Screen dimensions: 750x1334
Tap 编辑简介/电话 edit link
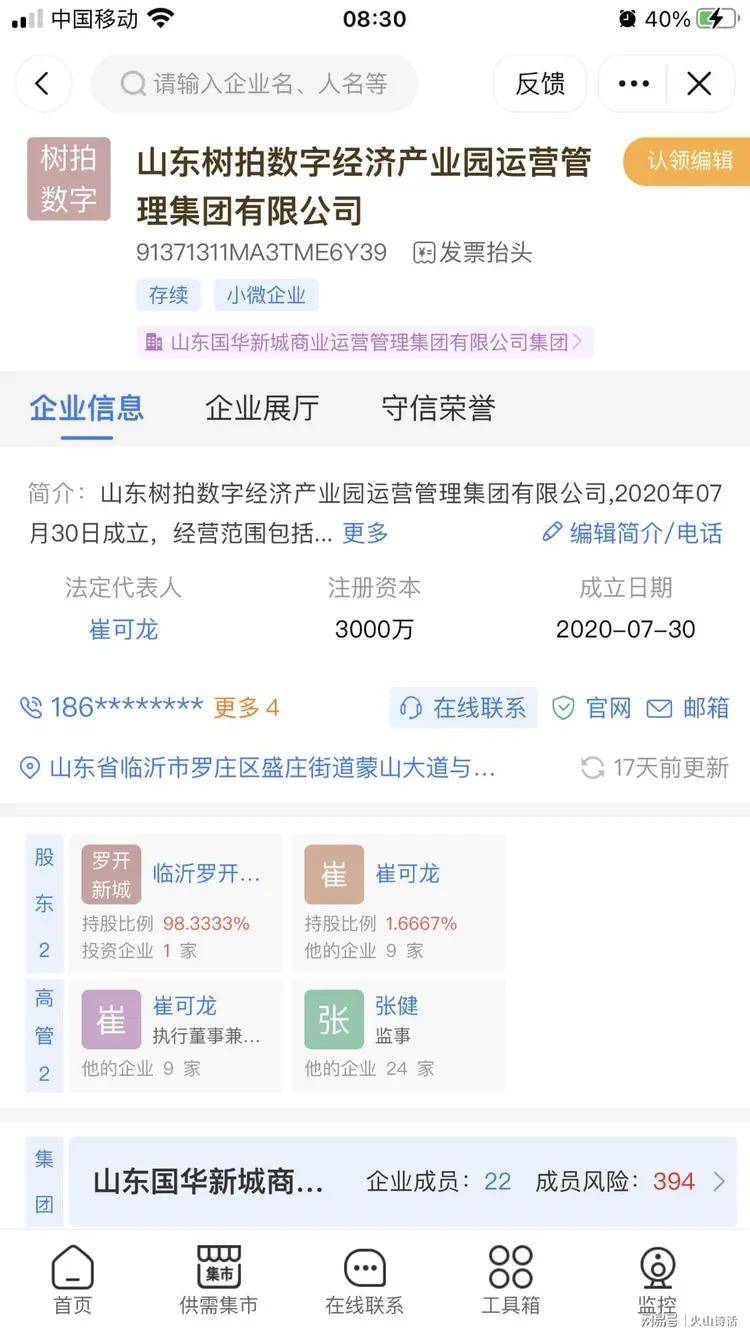(632, 533)
